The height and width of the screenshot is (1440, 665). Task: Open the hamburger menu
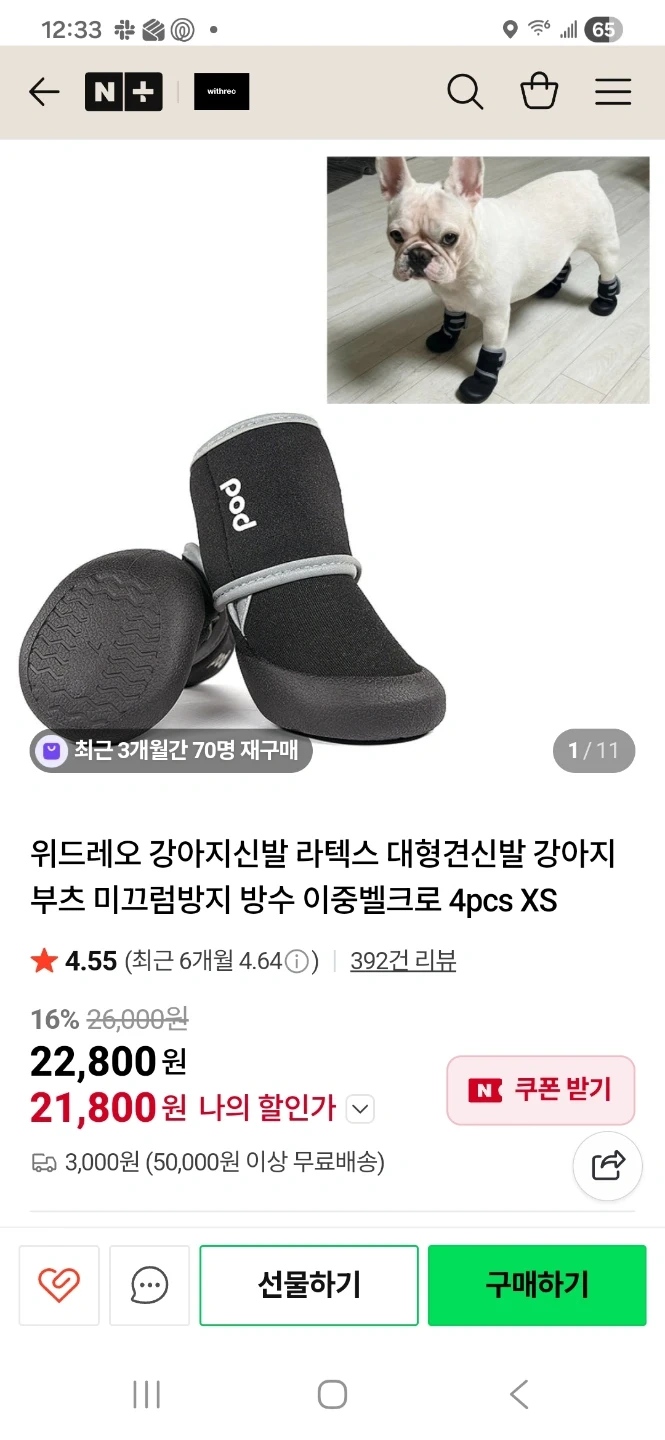click(x=613, y=92)
